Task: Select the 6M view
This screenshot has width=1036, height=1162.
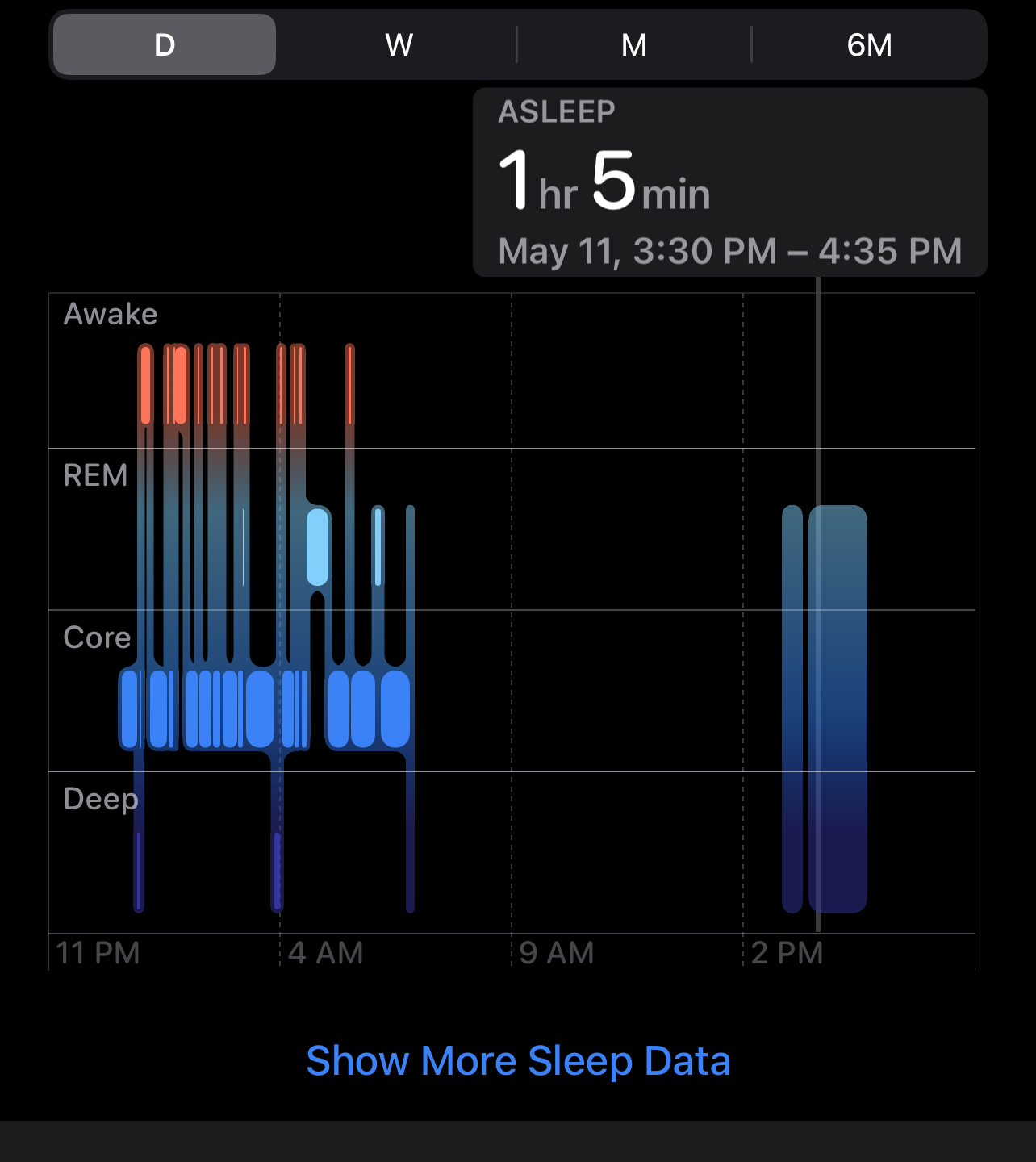Action: tap(869, 45)
